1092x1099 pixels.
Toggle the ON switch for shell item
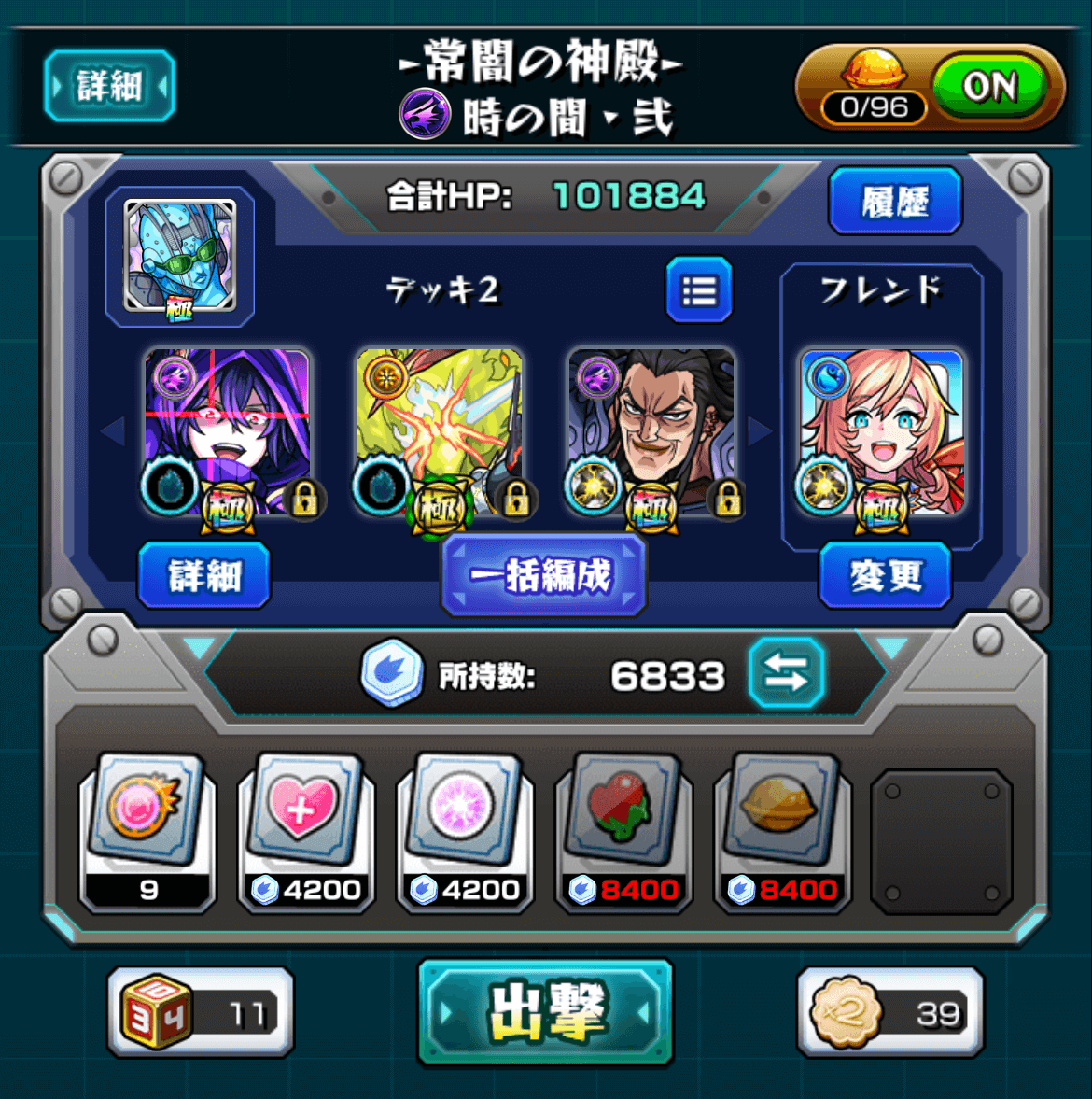[x=989, y=88]
